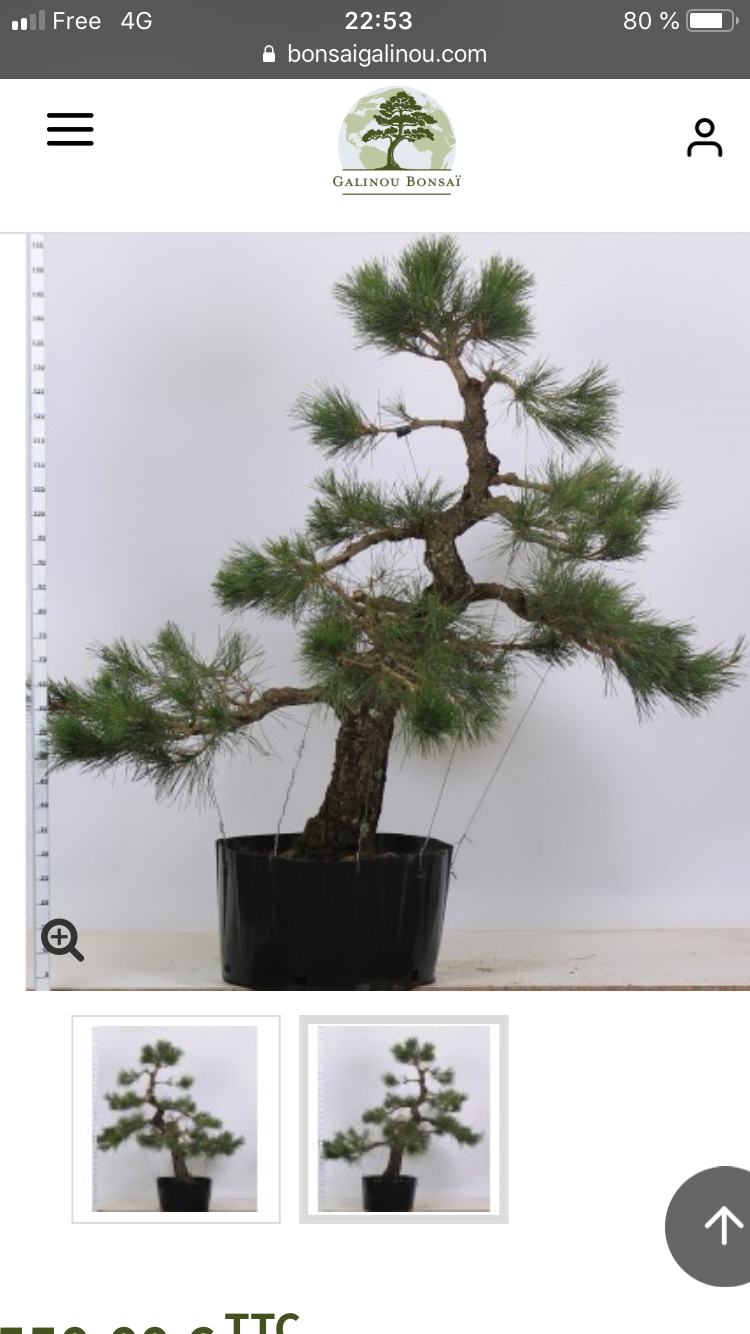The width and height of the screenshot is (750, 1334).
Task: Tap the bonsaigalinou.com address bar
Action: pos(375,54)
